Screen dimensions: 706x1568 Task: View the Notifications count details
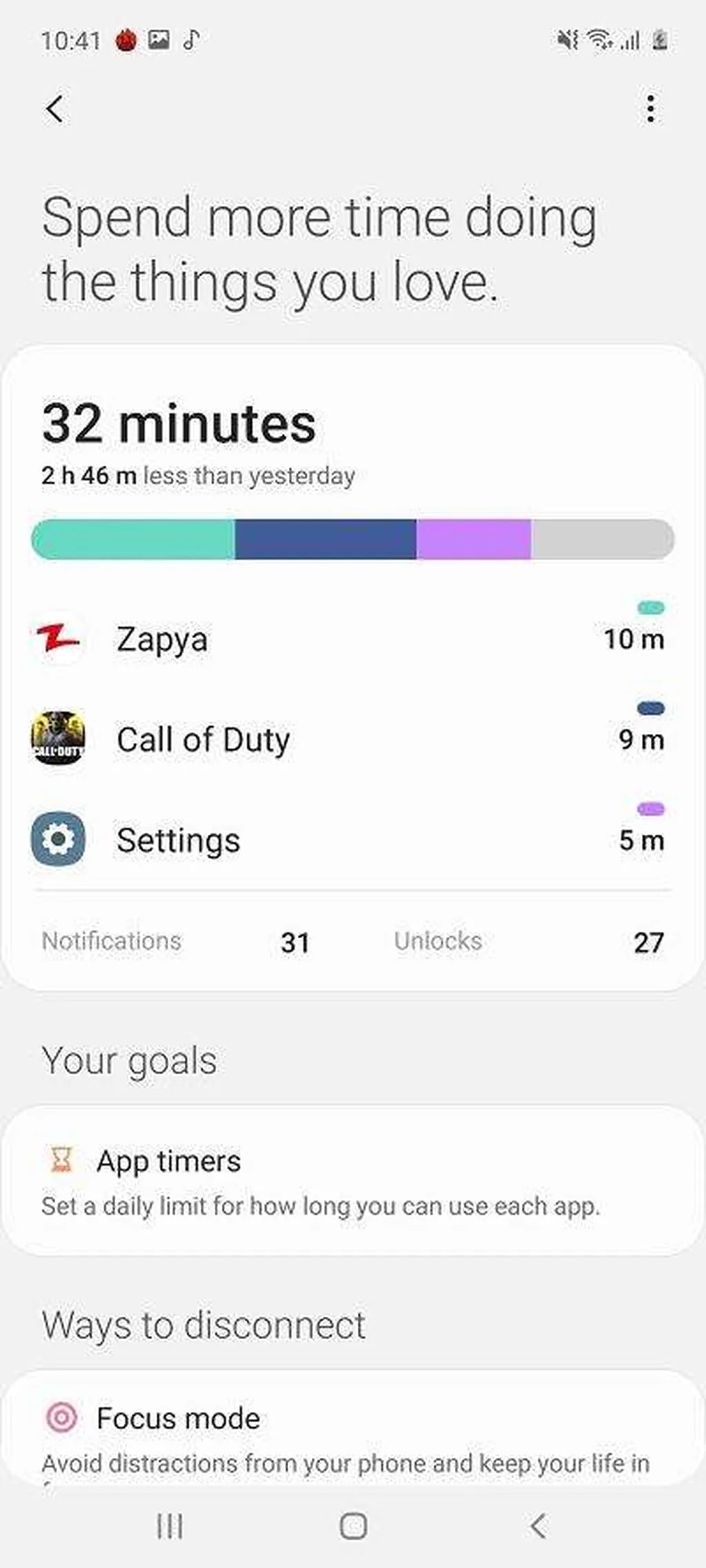[x=176, y=942]
